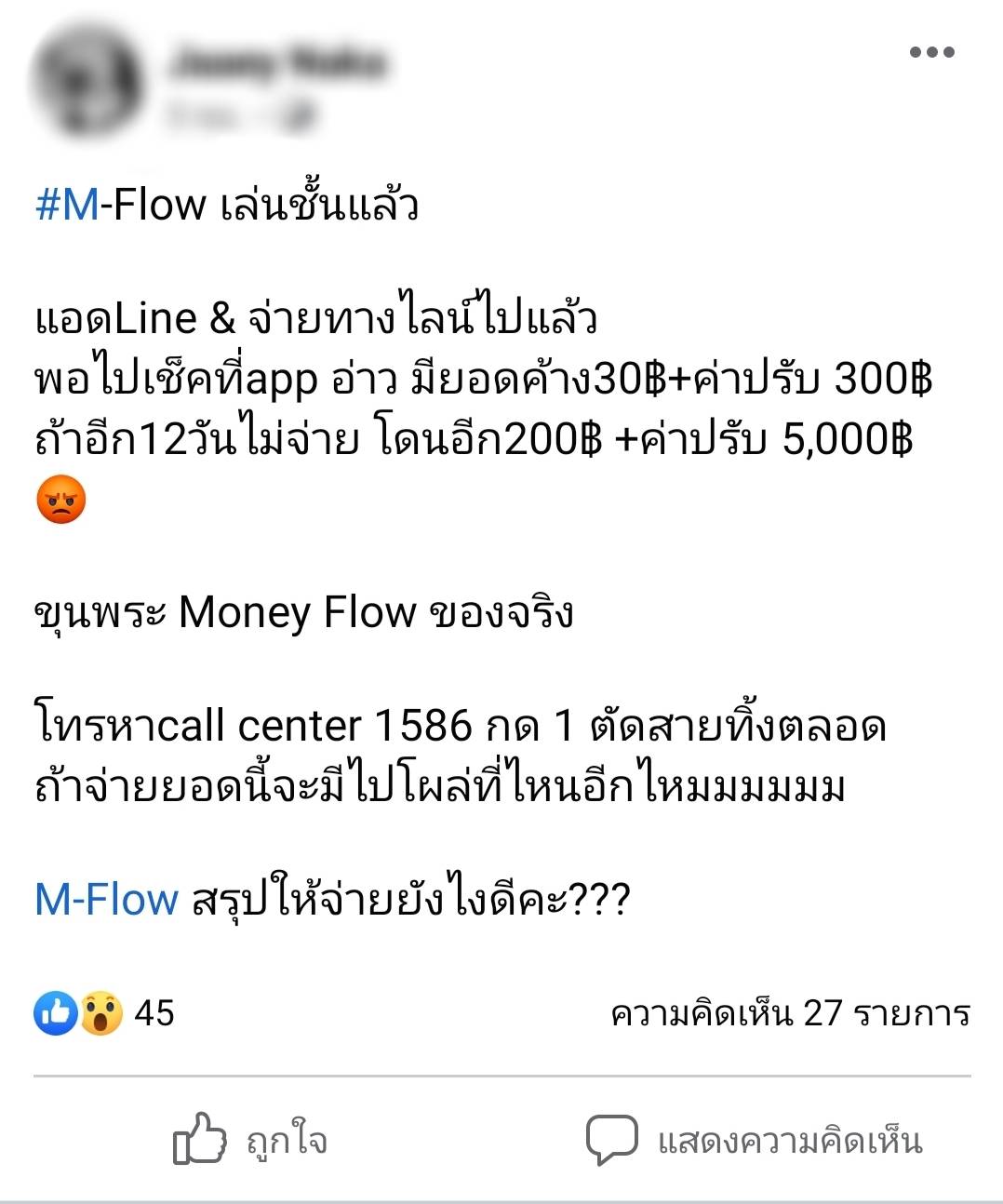The image size is (1003, 1204).
Task: Open the post's three-dot overflow menu
Action: pyautogui.click(x=931, y=52)
